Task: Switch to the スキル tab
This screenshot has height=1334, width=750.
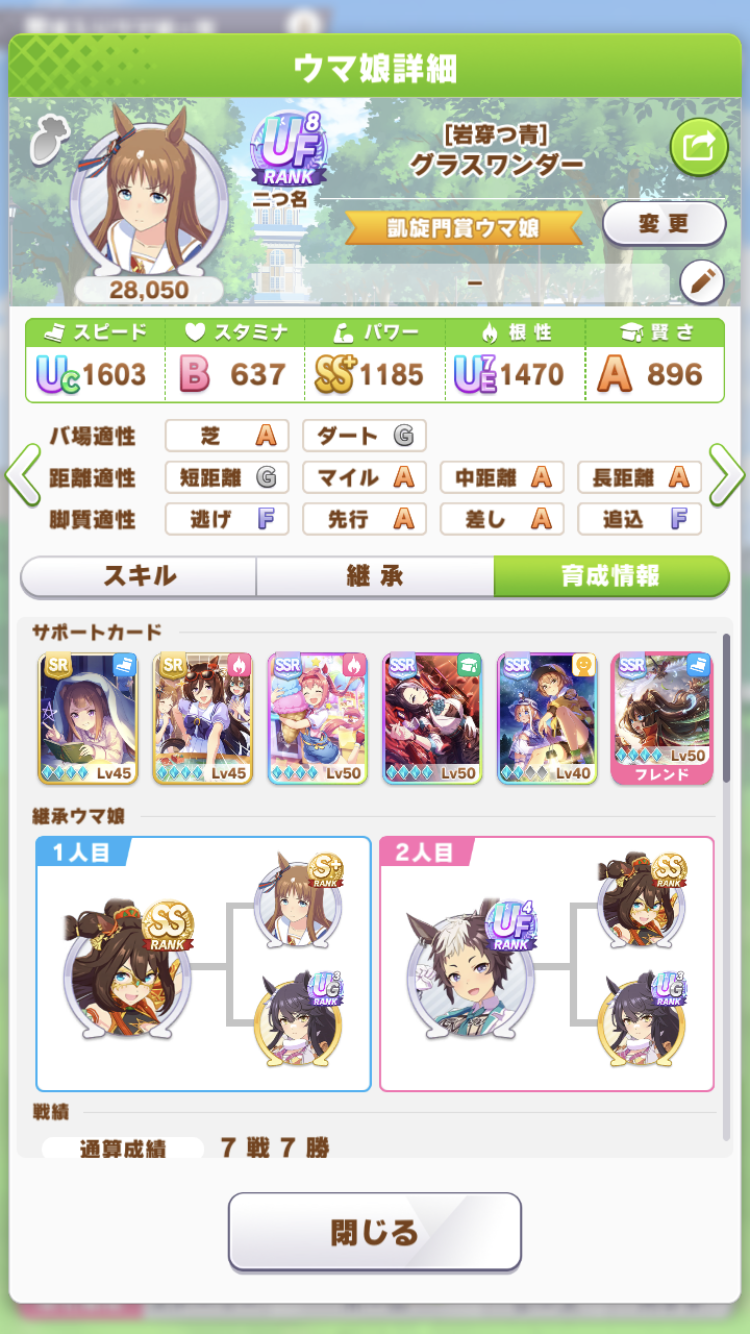Action: [139, 576]
